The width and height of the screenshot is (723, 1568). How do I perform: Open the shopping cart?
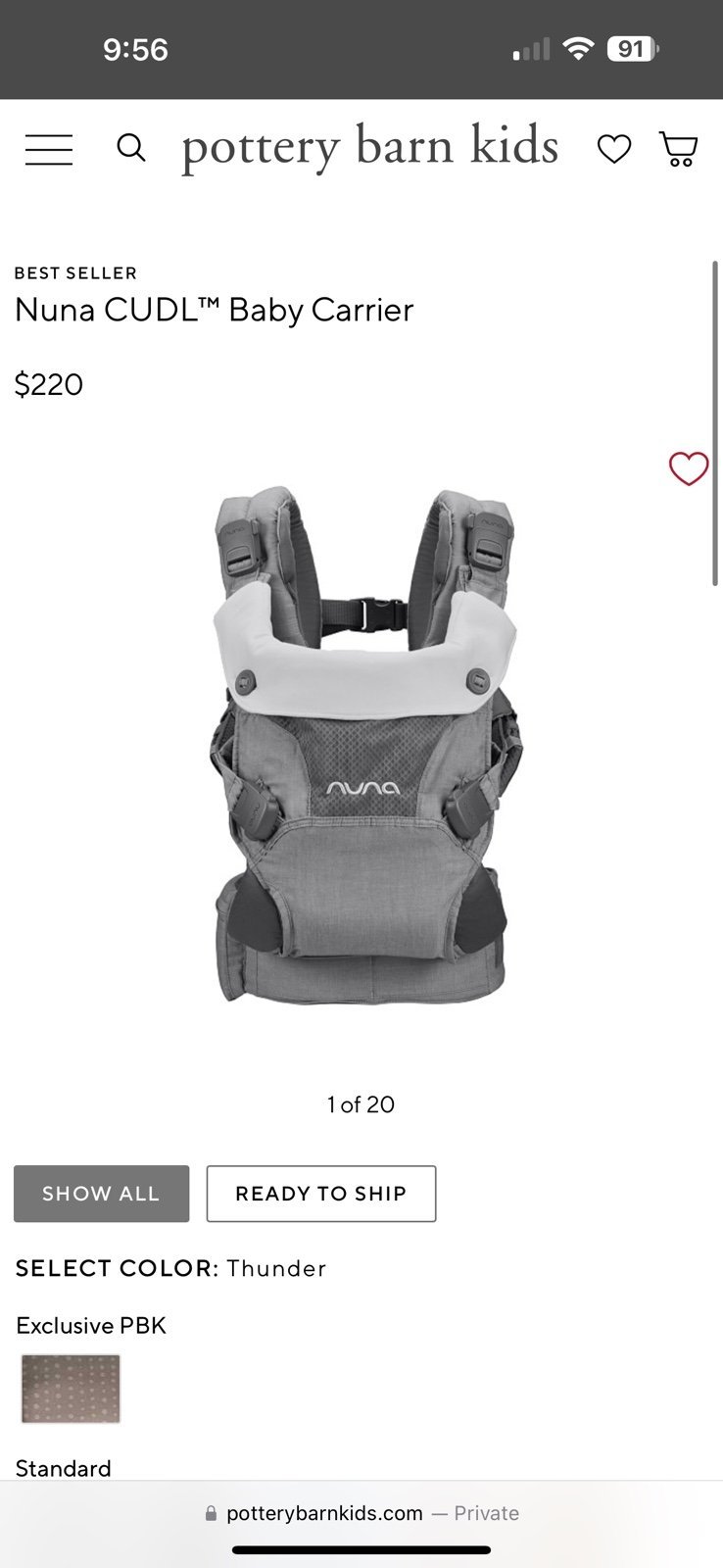pyautogui.click(x=679, y=149)
